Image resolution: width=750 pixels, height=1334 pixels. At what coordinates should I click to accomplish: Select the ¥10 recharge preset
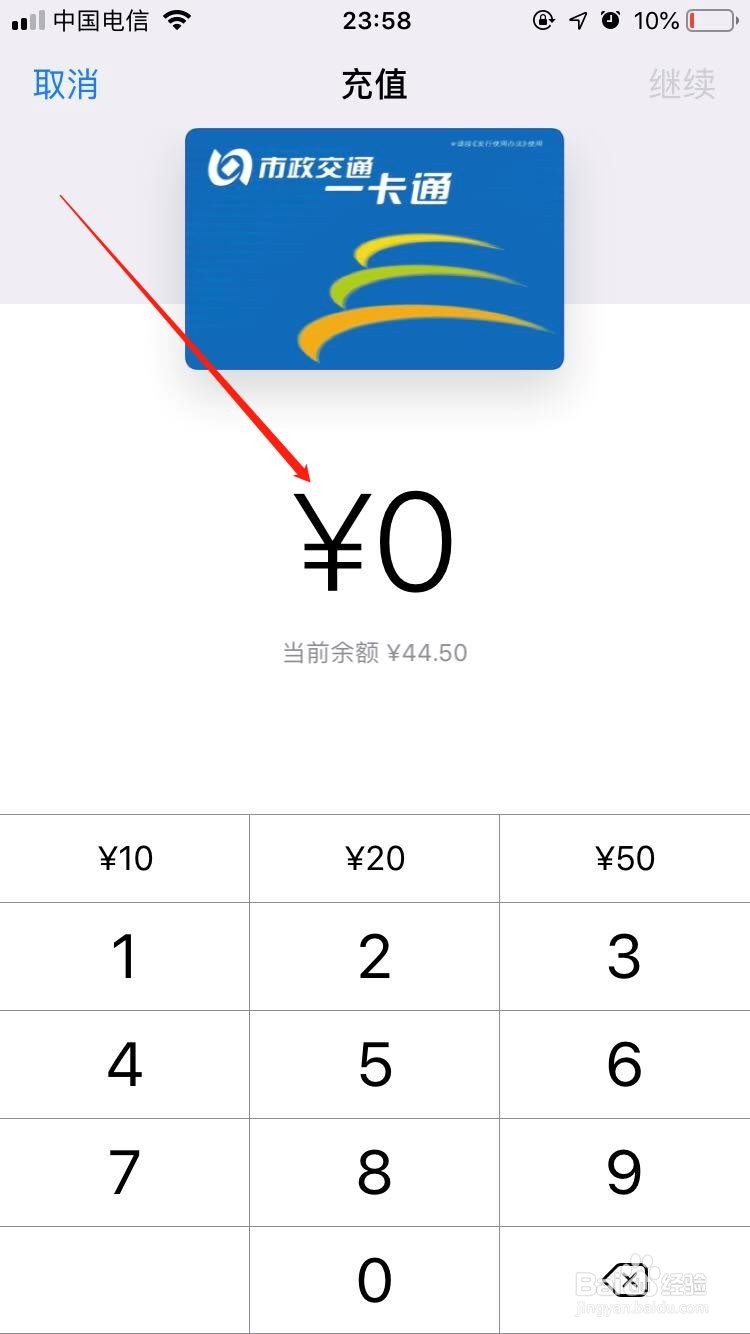pos(124,858)
